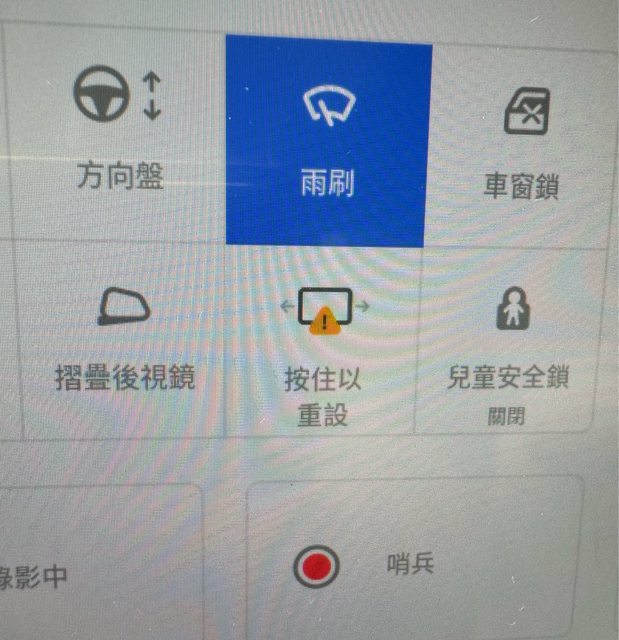This screenshot has width=619, height=640.
Task: Toggle the 兒童安全鎖 child lock
Action: (514, 345)
